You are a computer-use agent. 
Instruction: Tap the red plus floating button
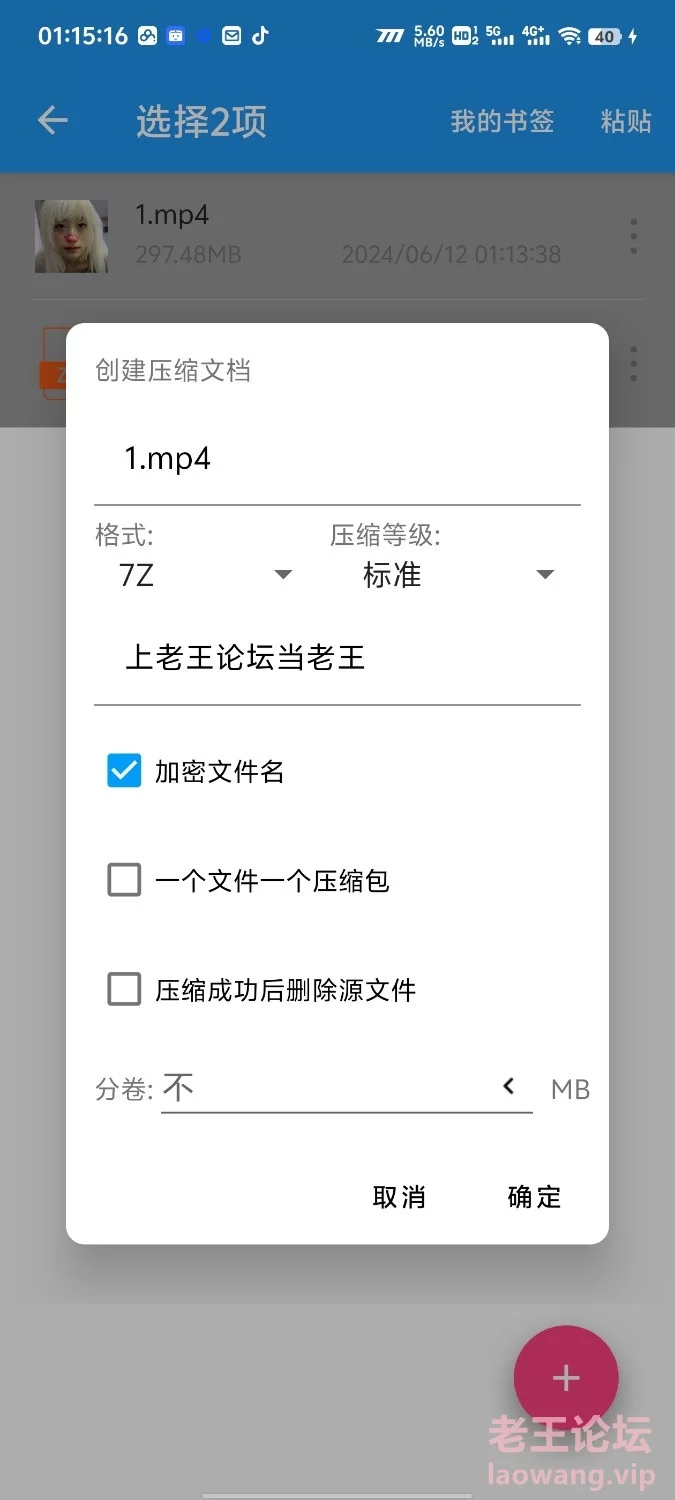[566, 1378]
